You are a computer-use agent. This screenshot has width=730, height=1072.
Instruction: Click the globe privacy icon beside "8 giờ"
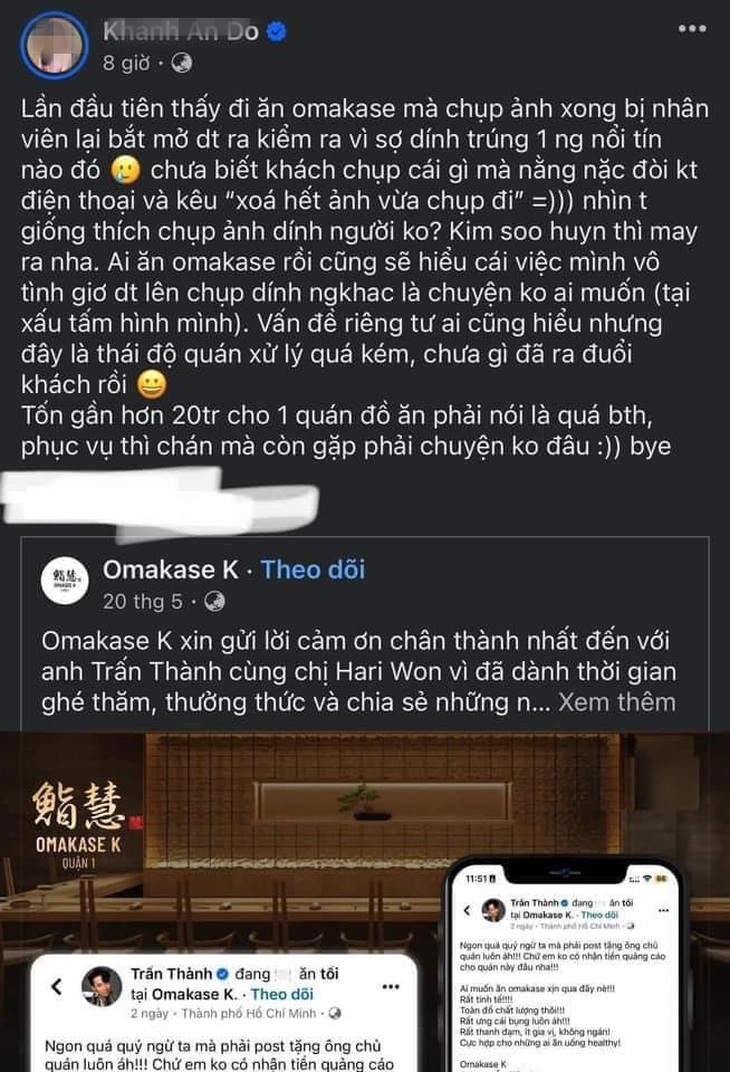[x=181, y=62]
